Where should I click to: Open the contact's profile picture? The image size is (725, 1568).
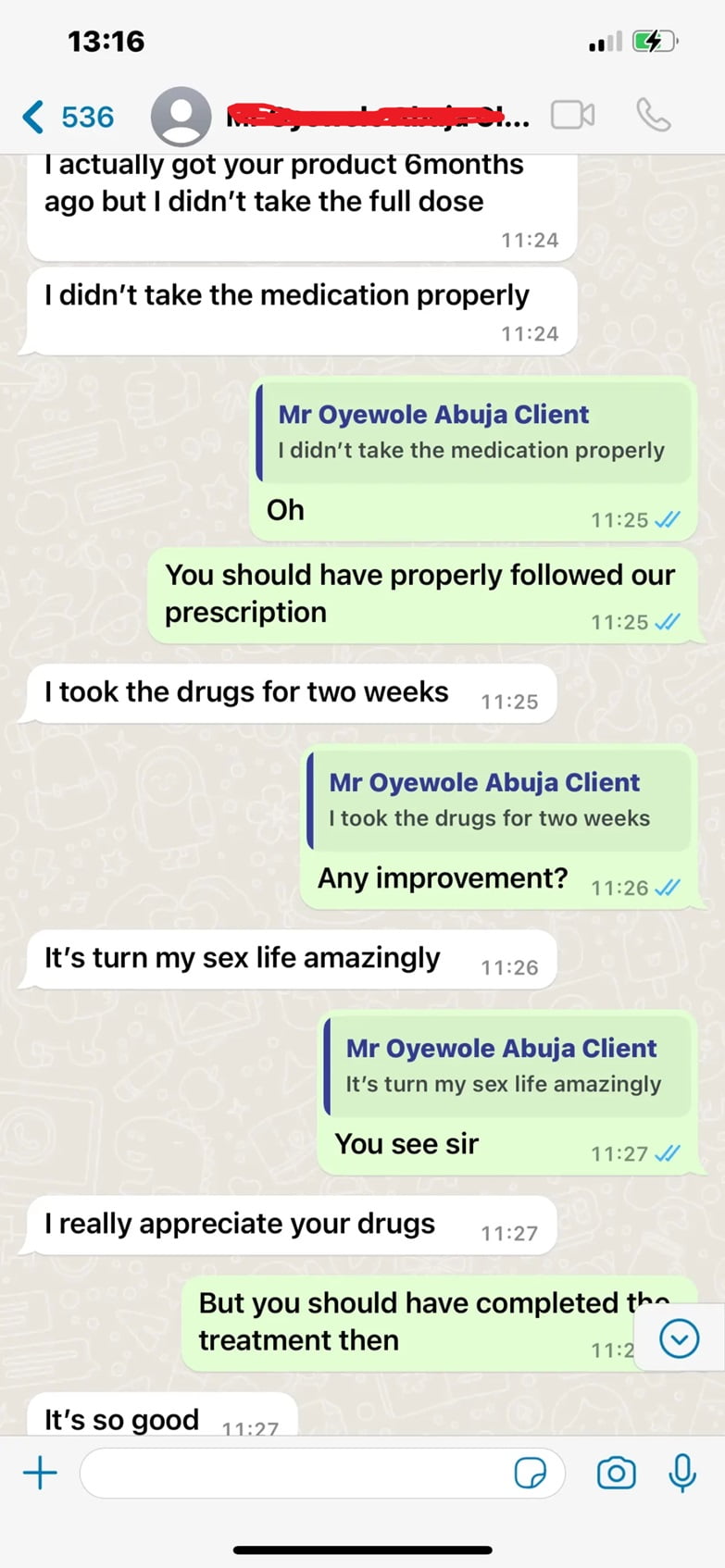pyautogui.click(x=181, y=117)
